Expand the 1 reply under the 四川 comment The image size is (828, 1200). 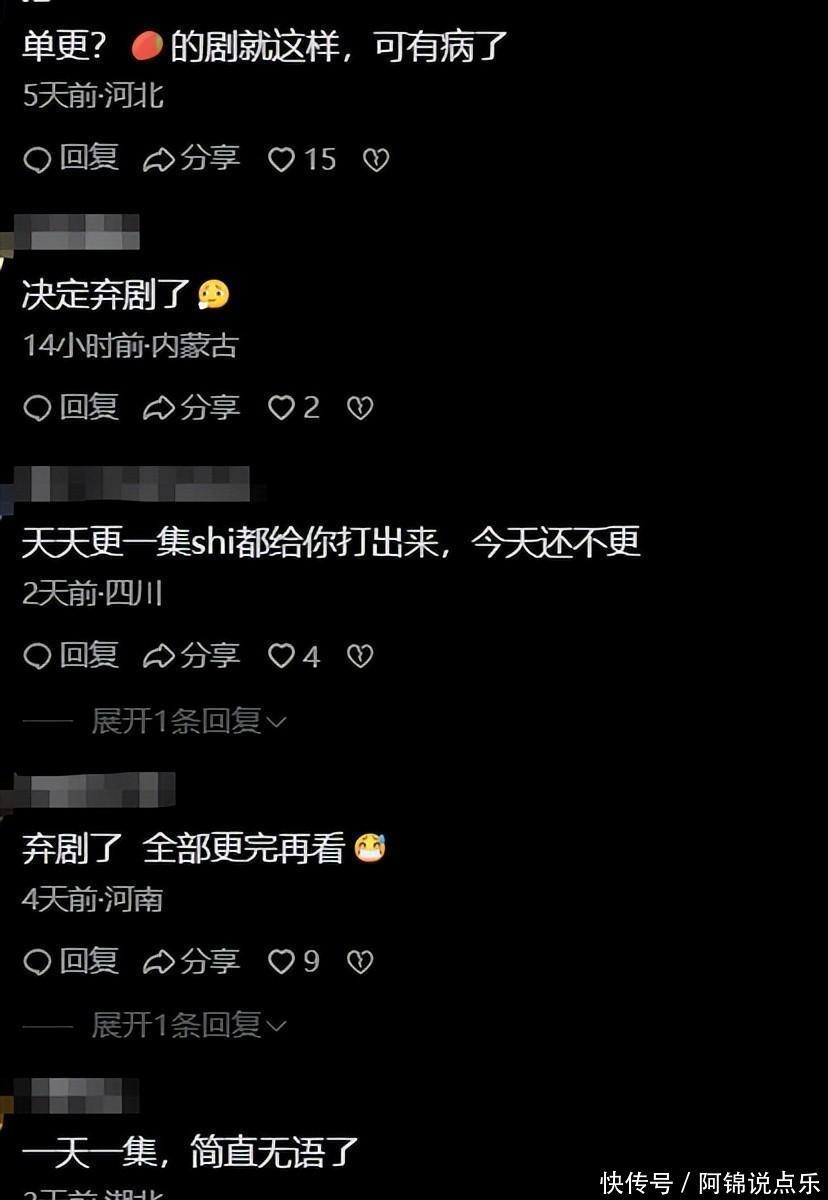point(188,721)
